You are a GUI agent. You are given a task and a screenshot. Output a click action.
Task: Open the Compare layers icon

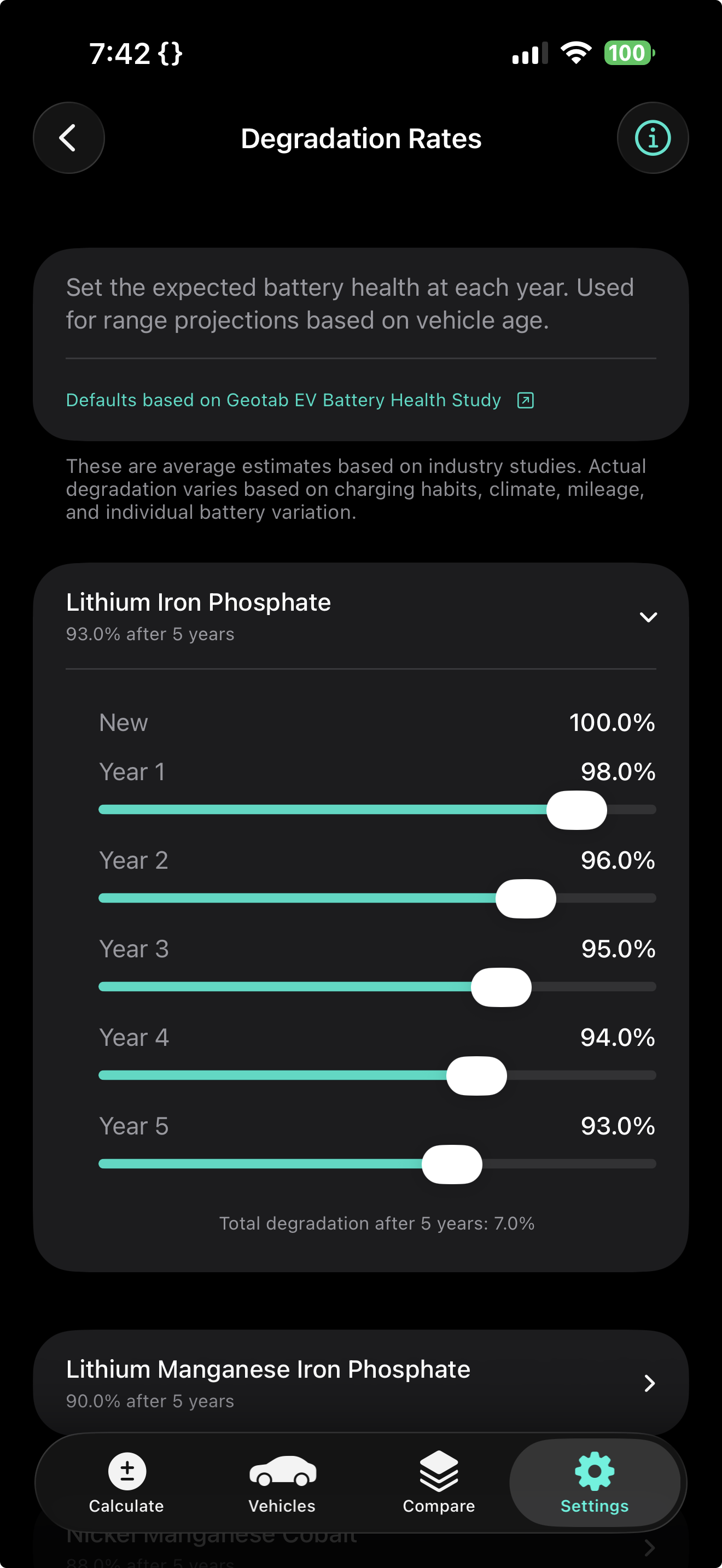click(x=439, y=1470)
